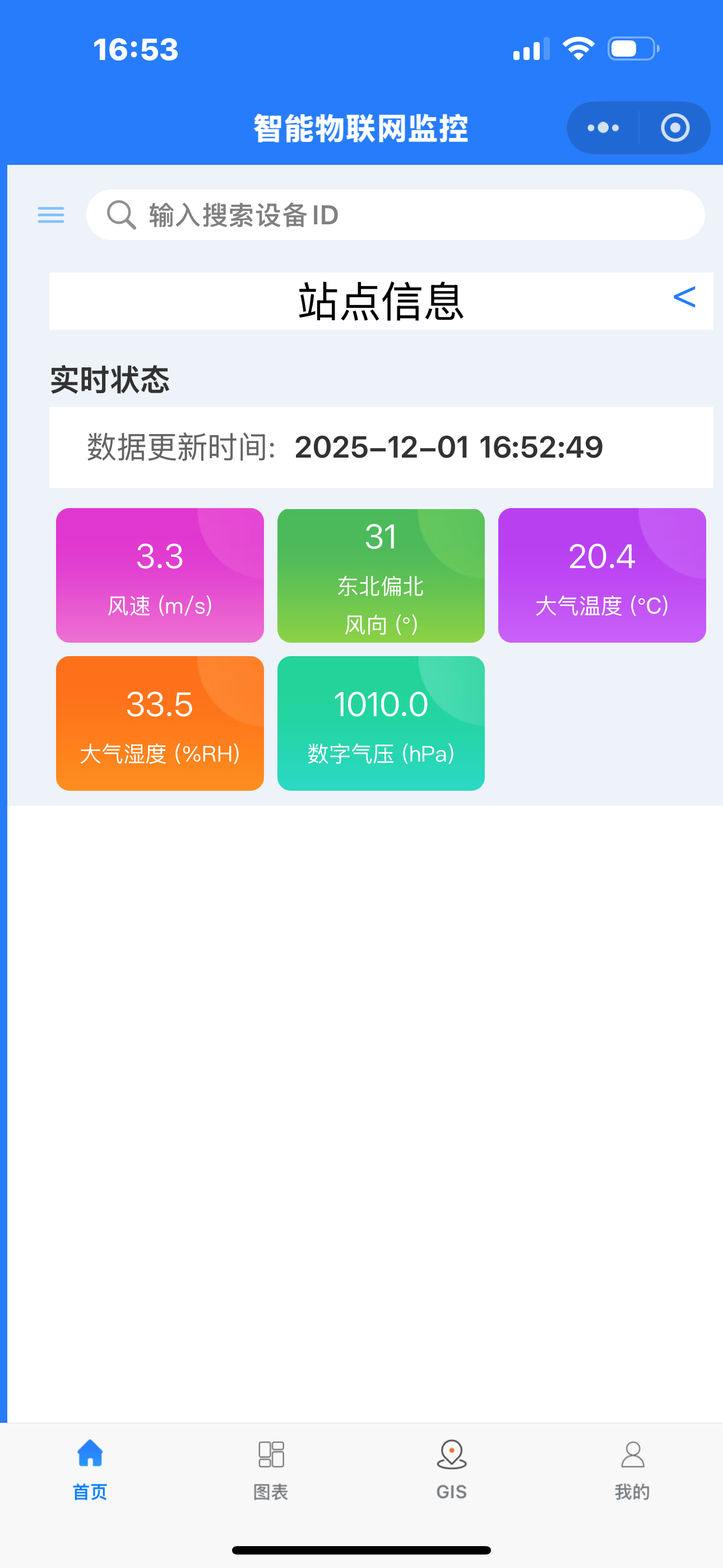Tap the device ID search field

[396, 215]
